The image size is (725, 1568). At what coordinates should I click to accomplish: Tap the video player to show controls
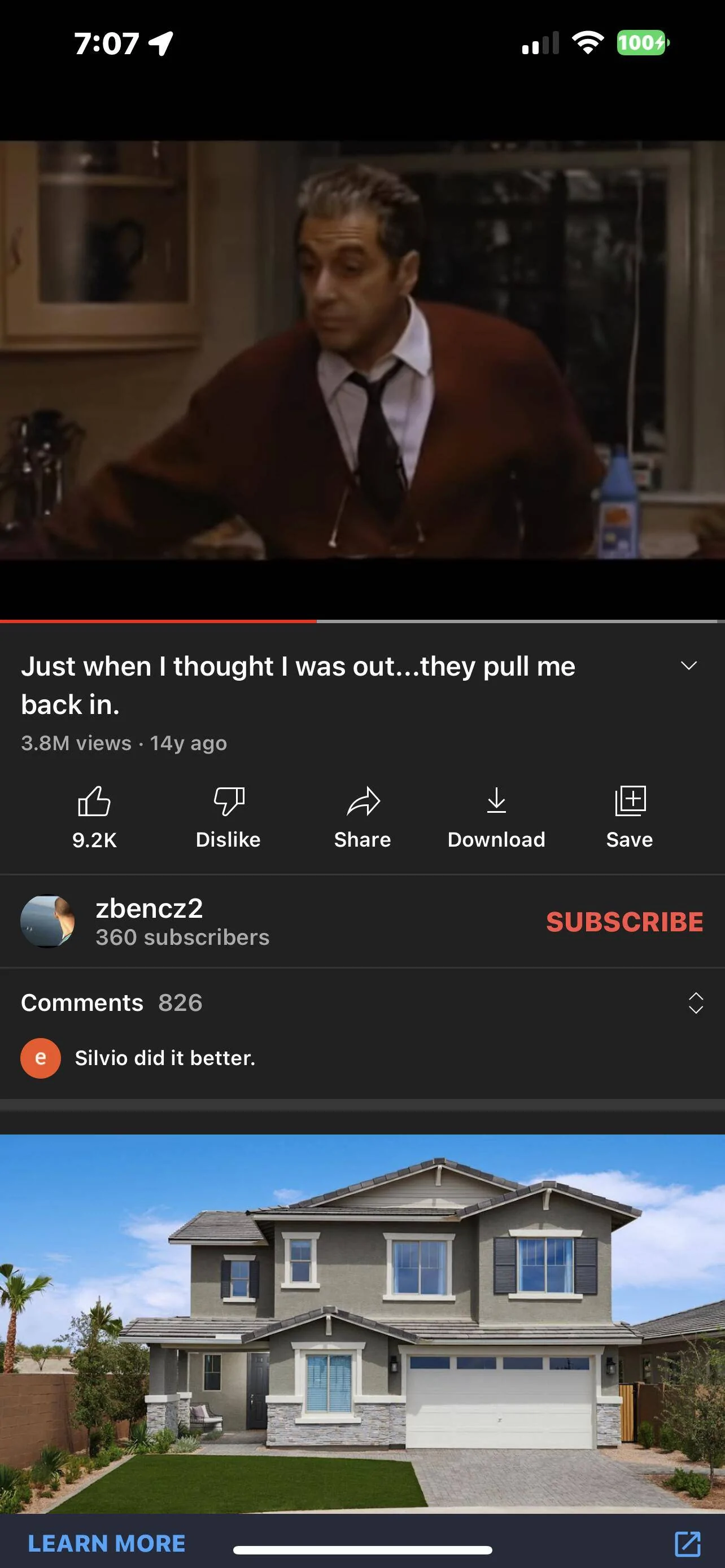[x=362, y=350]
